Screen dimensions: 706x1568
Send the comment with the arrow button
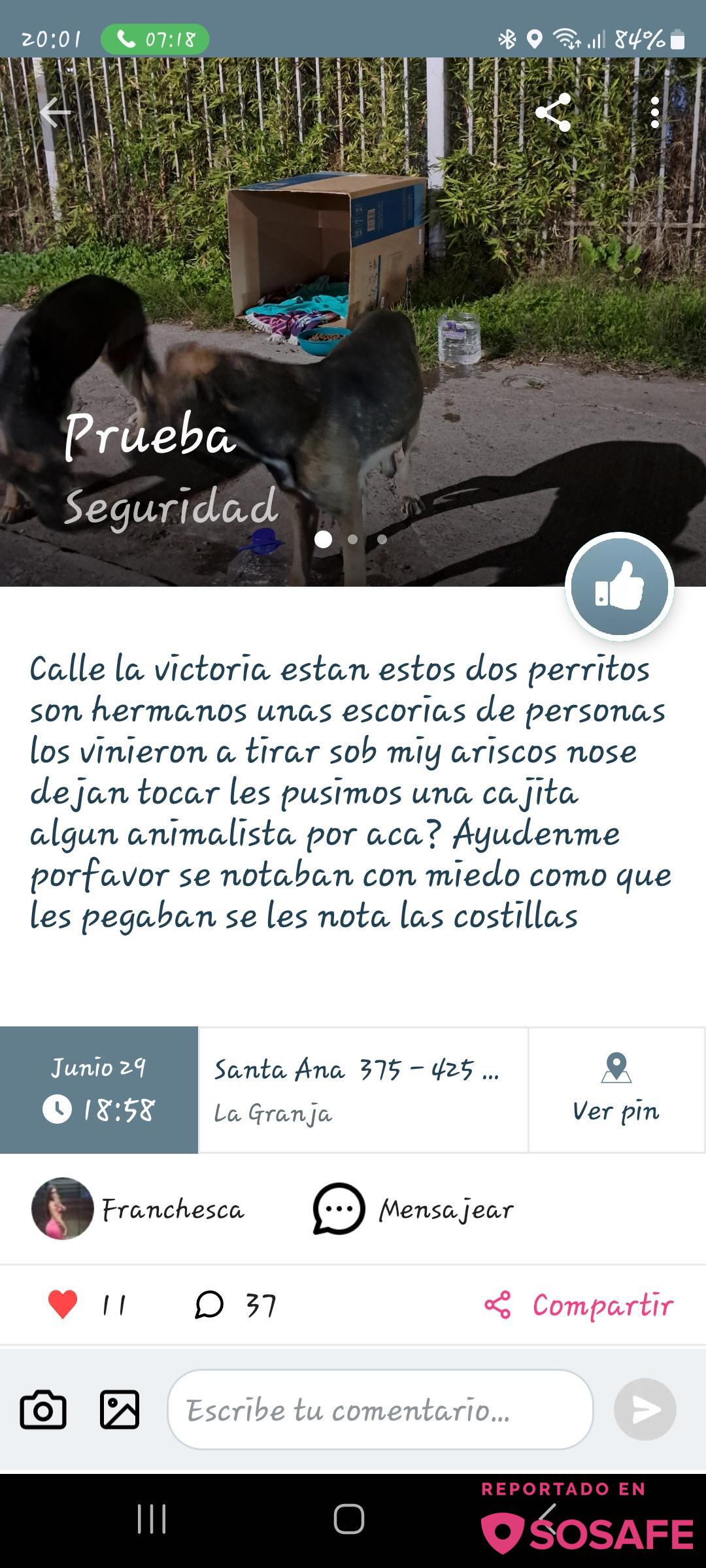click(x=645, y=1409)
